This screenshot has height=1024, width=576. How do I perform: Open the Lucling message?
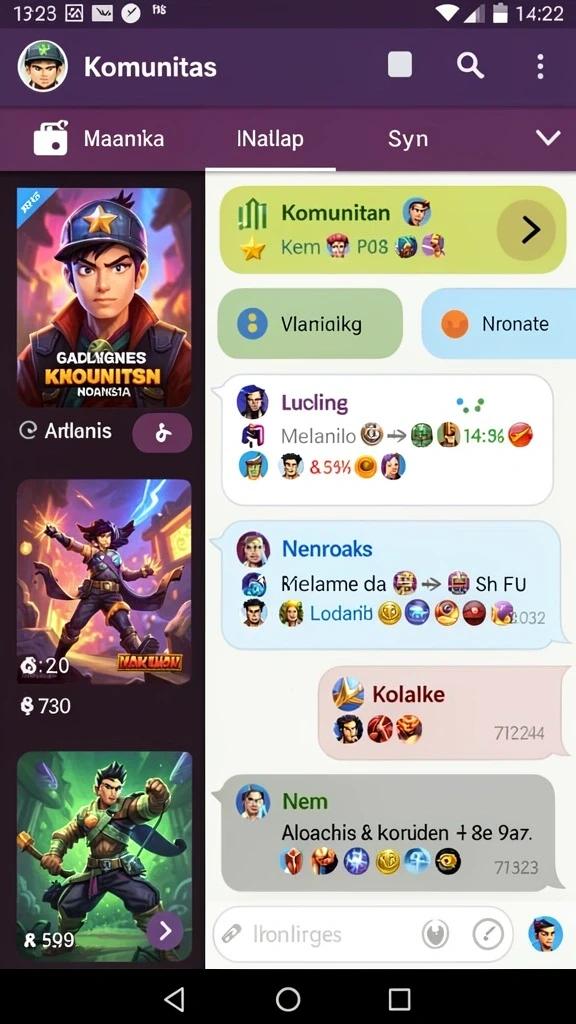388,440
